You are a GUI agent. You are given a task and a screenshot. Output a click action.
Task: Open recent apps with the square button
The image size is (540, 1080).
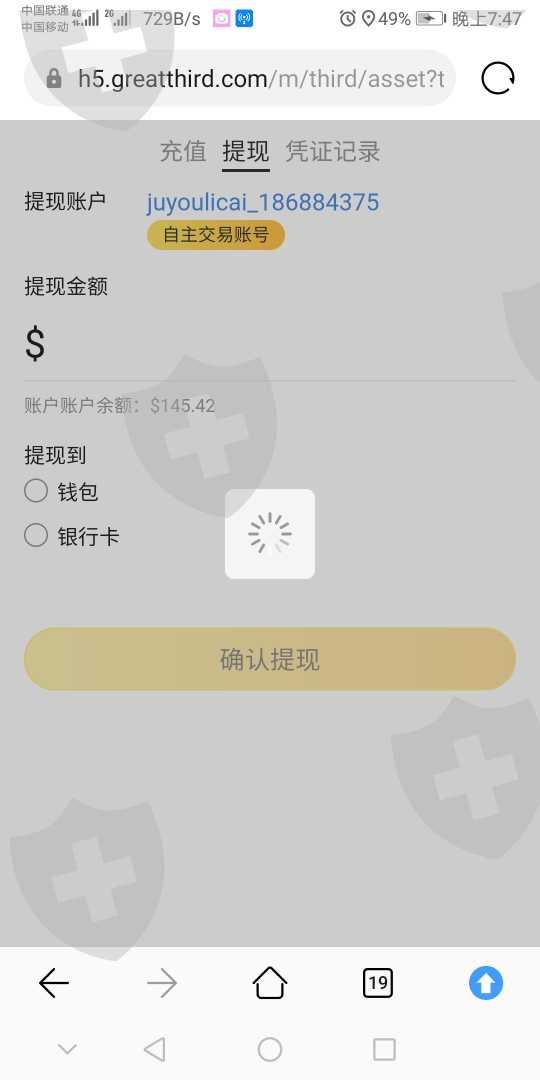pos(384,1050)
